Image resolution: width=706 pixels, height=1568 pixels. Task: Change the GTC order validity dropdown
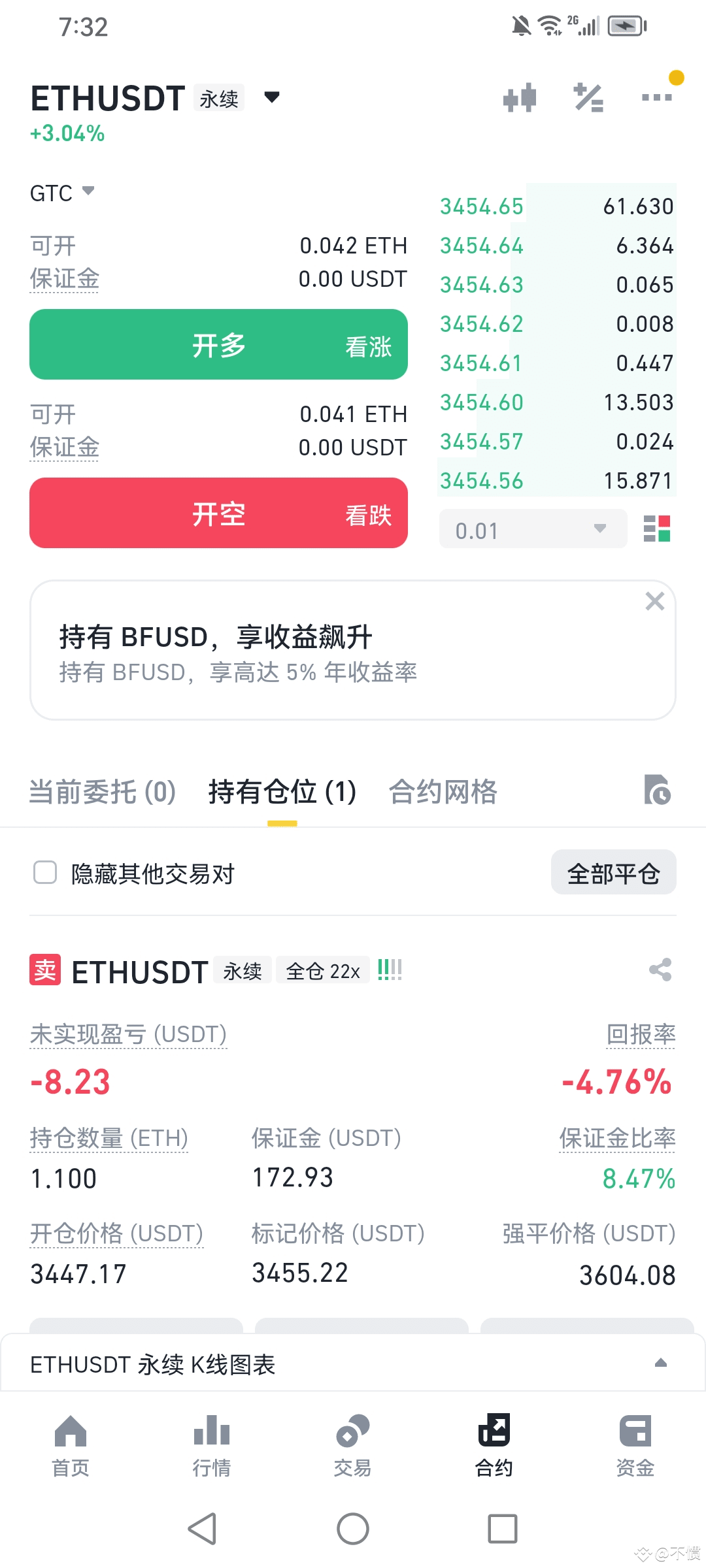tap(63, 193)
